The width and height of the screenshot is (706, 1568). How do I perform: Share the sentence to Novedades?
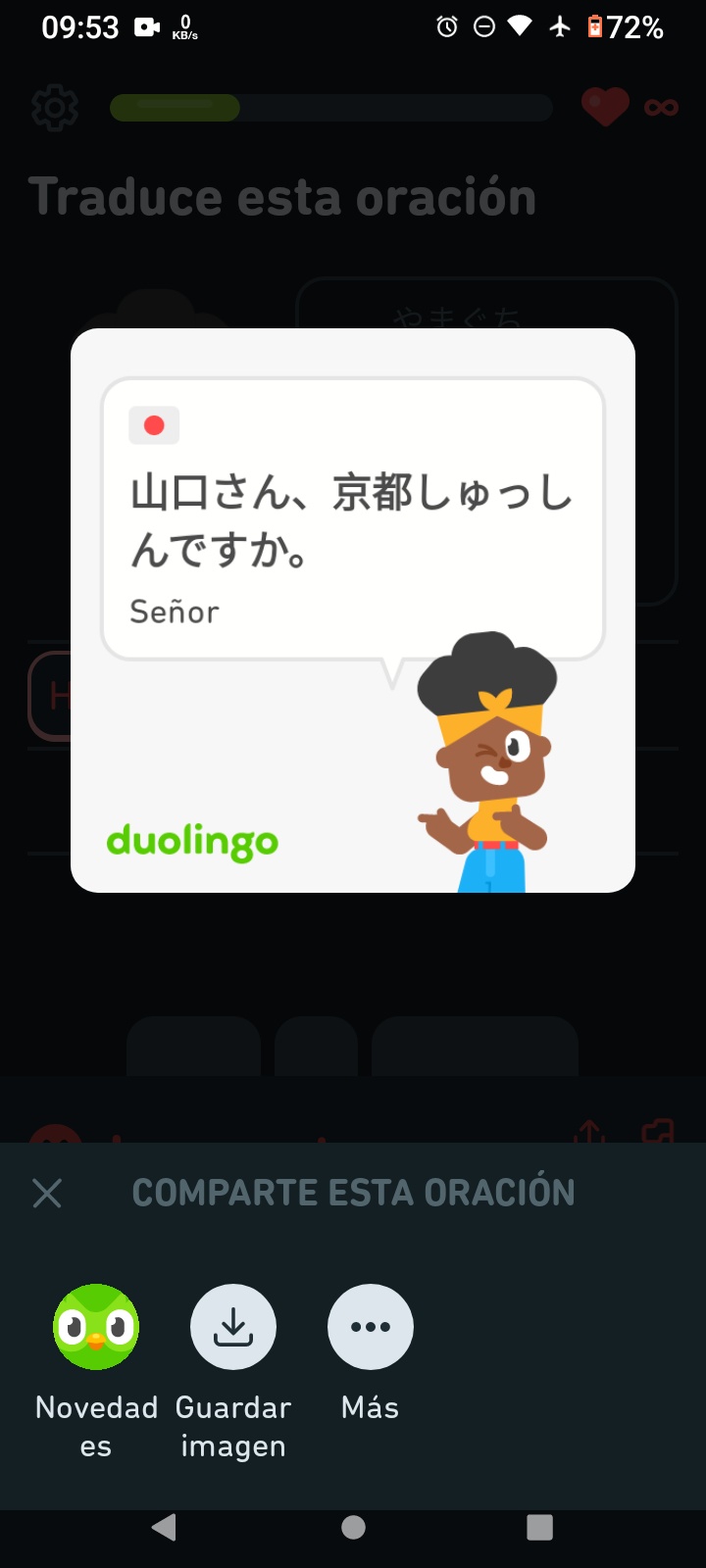tap(96, 1327)
